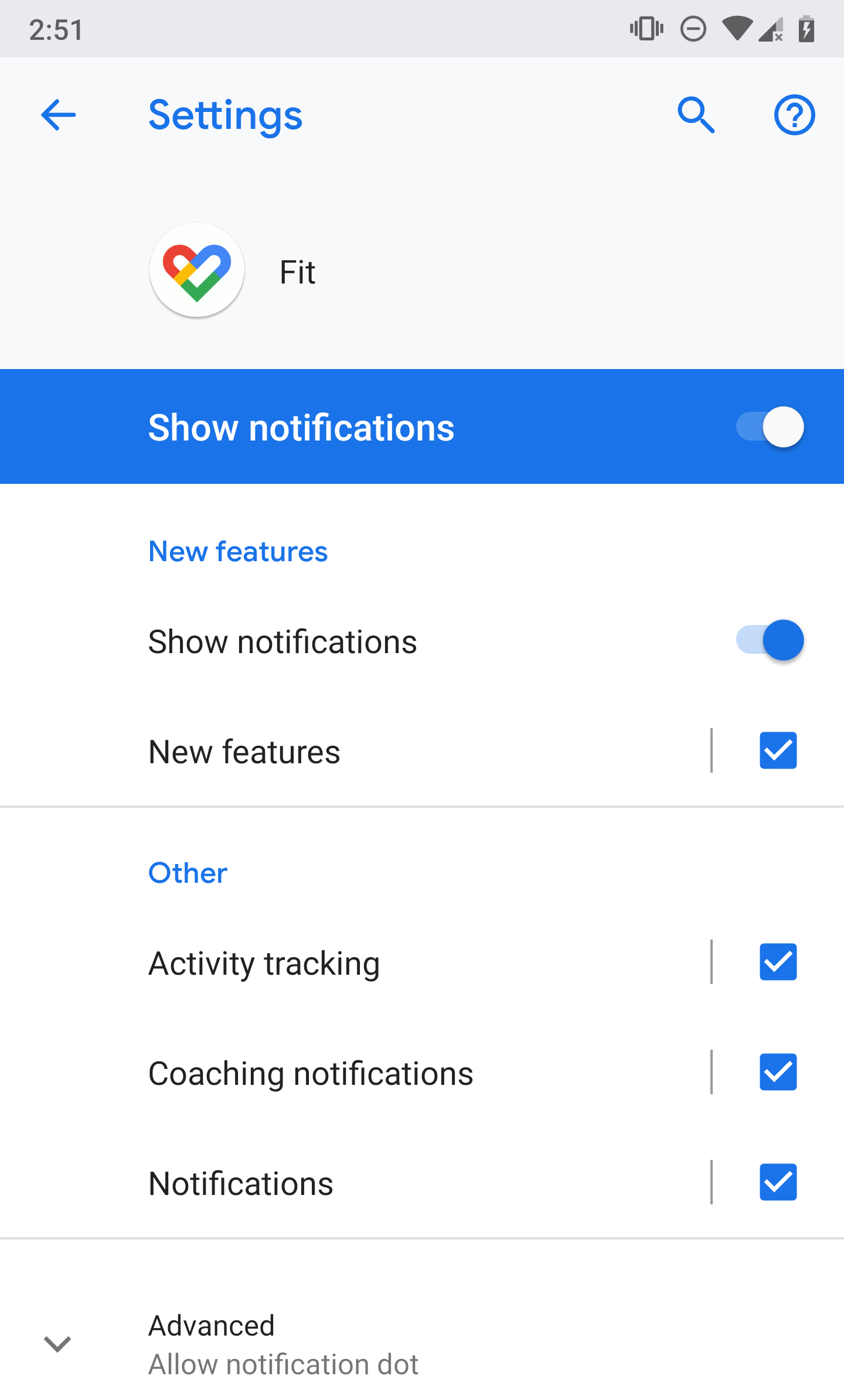Open the help question mark icon
Screen dimensions: 844x1400
[x=794, y=115]
